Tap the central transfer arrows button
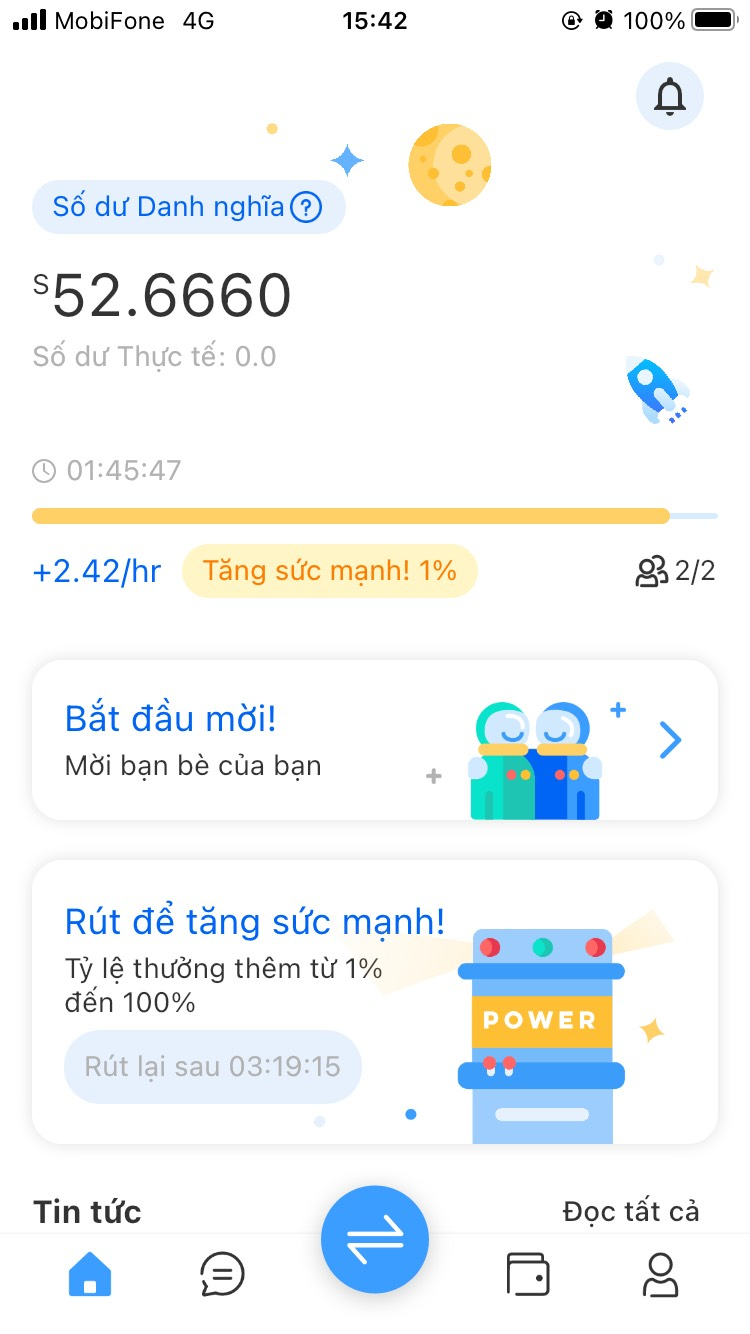 pos(375,1240)
